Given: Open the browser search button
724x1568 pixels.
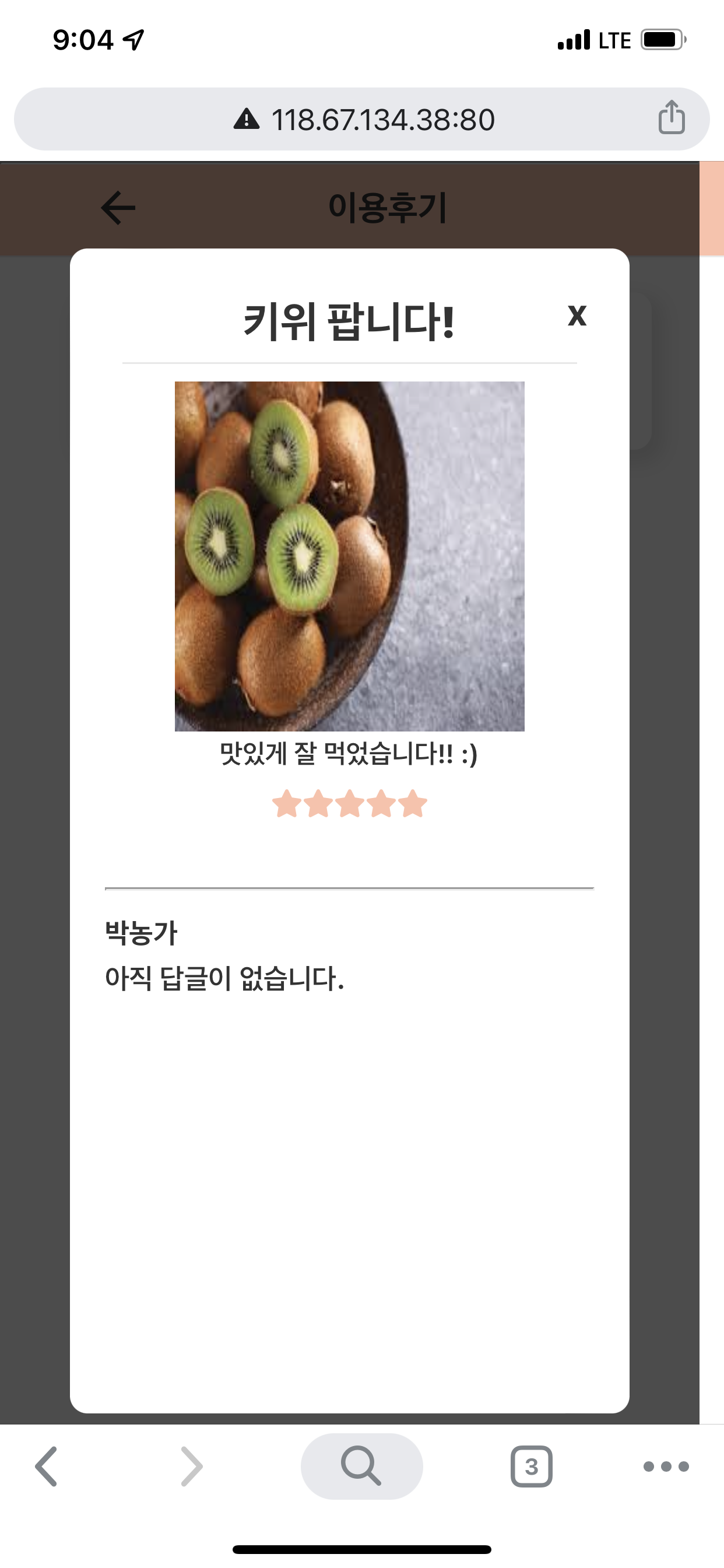Looking at the screenshot, I should [x=361, y=1466].
